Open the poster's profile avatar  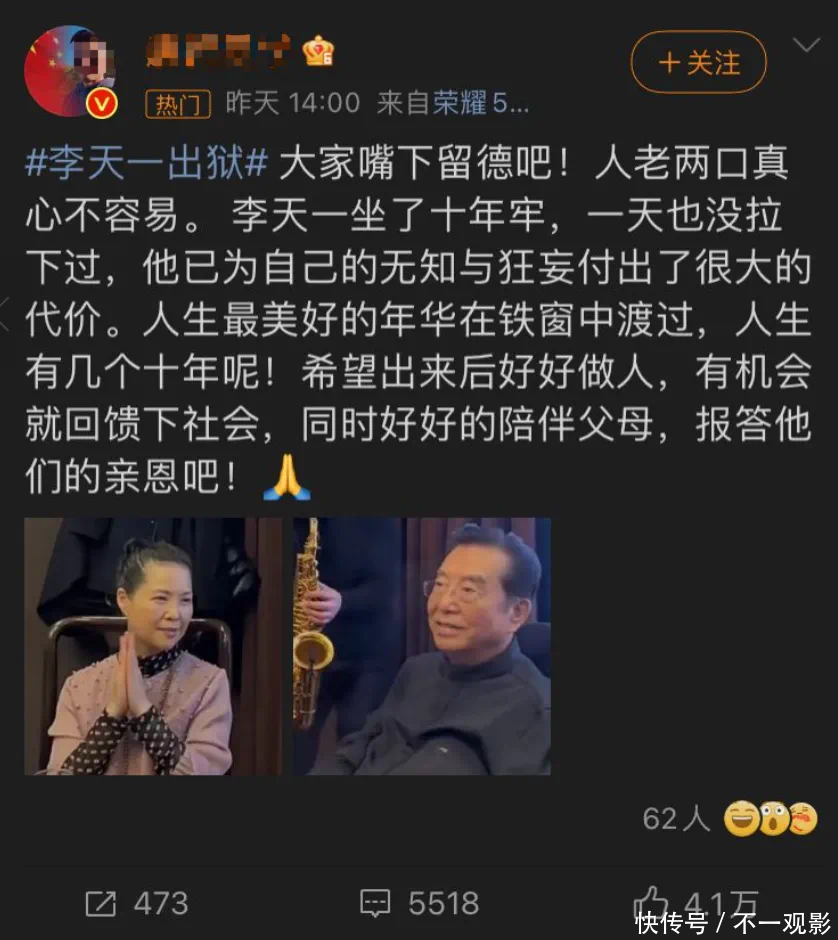[x=70, y=70]
